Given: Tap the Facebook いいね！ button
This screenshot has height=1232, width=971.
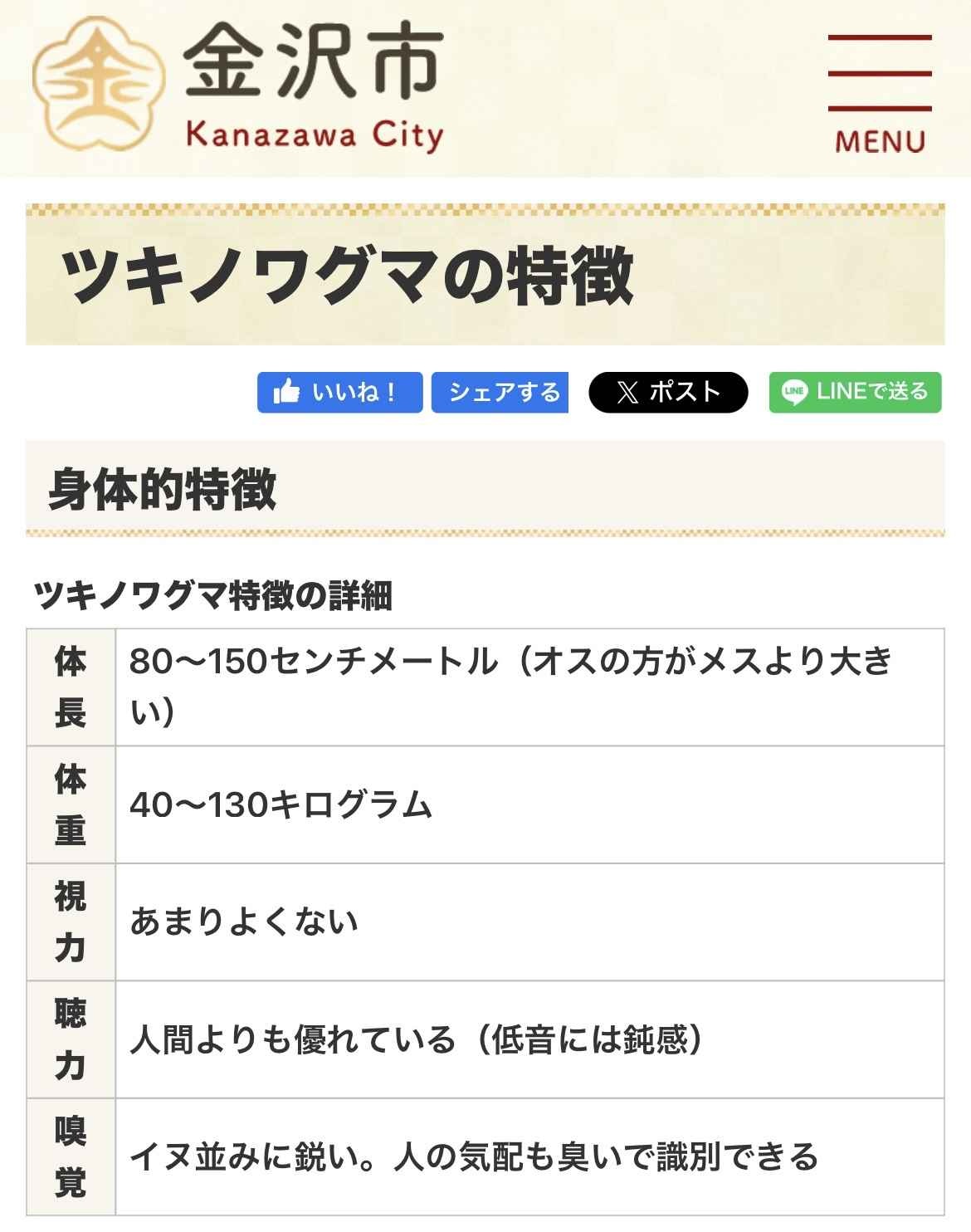Looking at the screenshot, I should click(x=339, y=392).
